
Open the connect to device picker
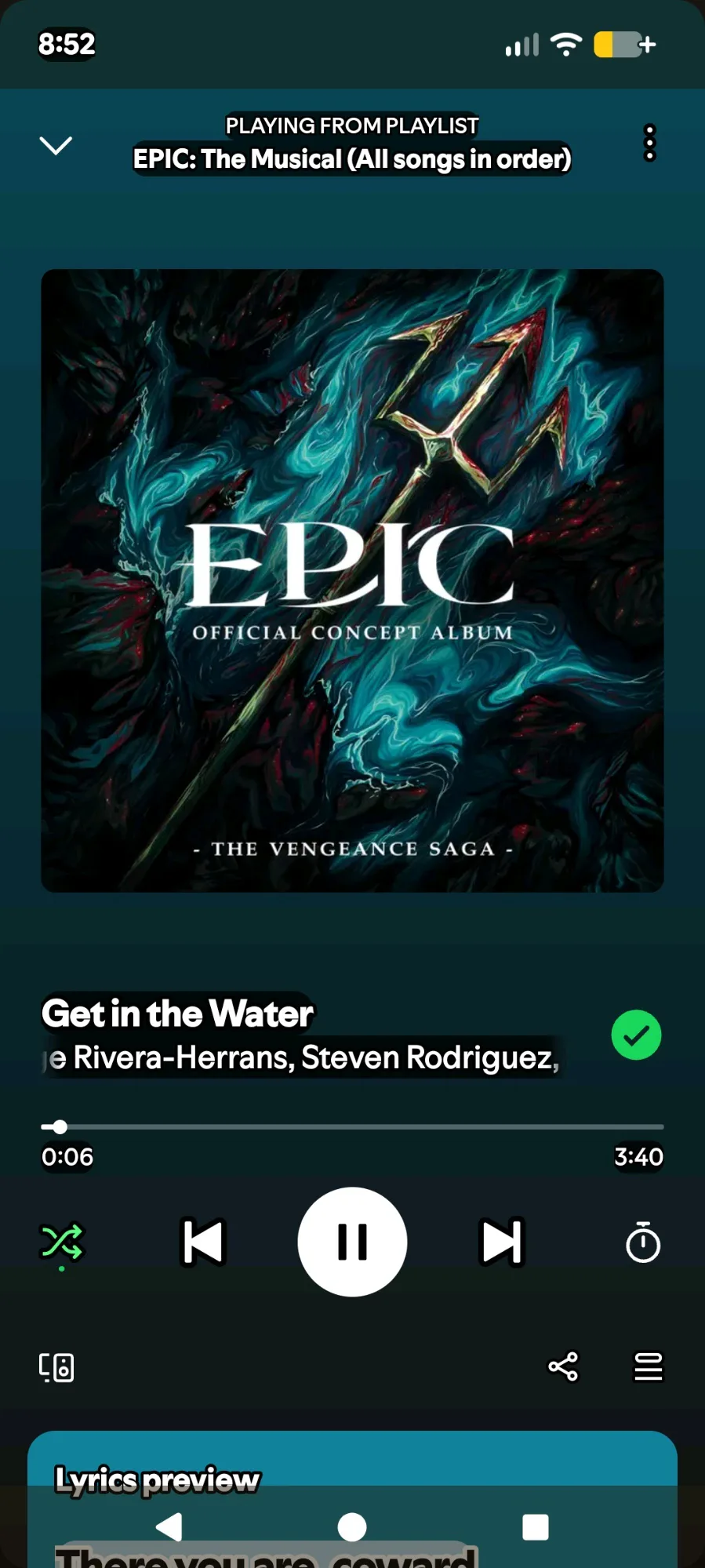click(56, 1367)
